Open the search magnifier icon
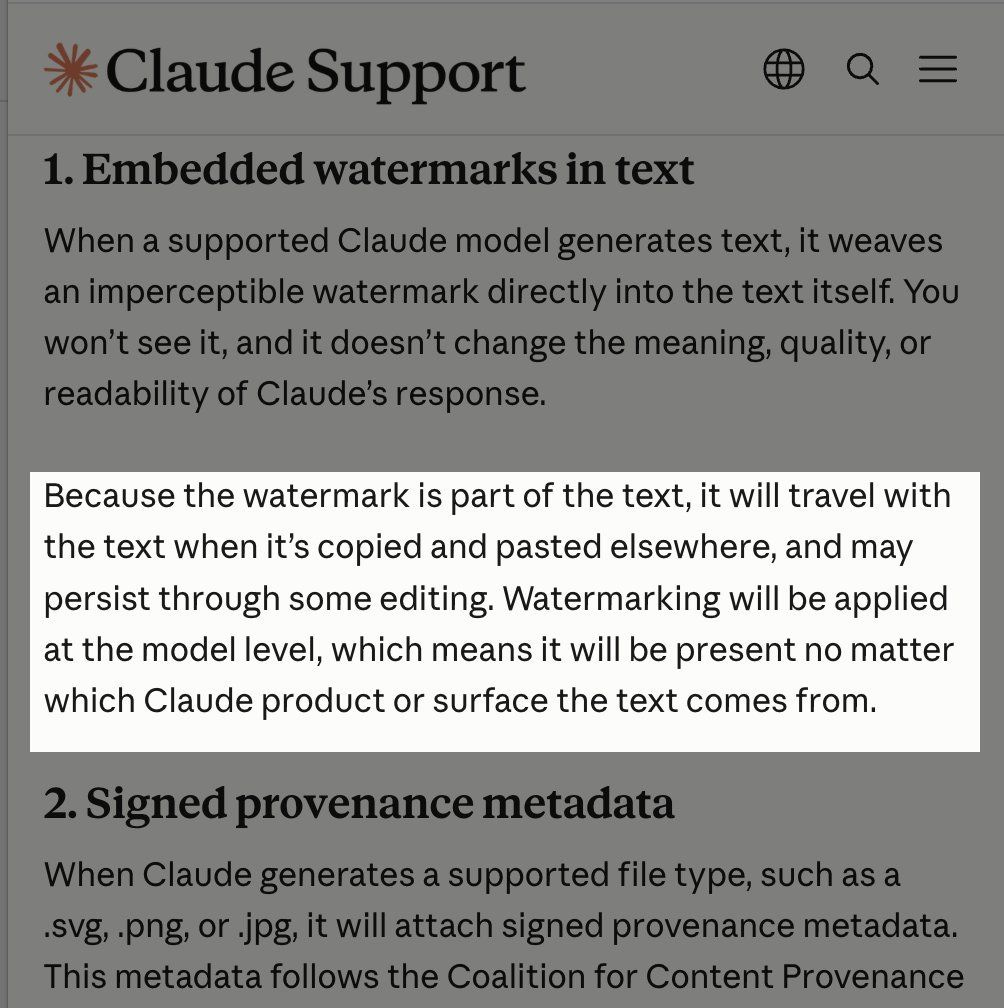1004x1008 pixels. click(863, 69)
